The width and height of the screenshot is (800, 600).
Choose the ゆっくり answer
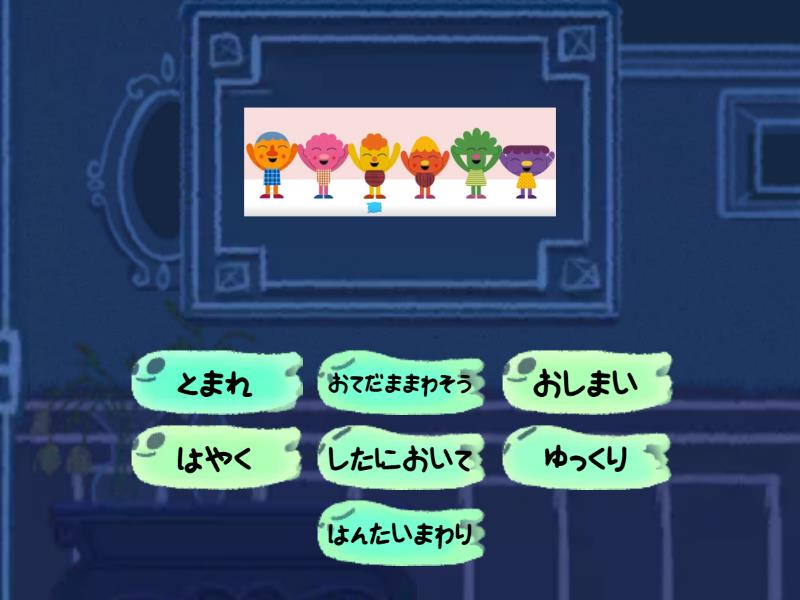pyautogui.click(x=585, y=459)
